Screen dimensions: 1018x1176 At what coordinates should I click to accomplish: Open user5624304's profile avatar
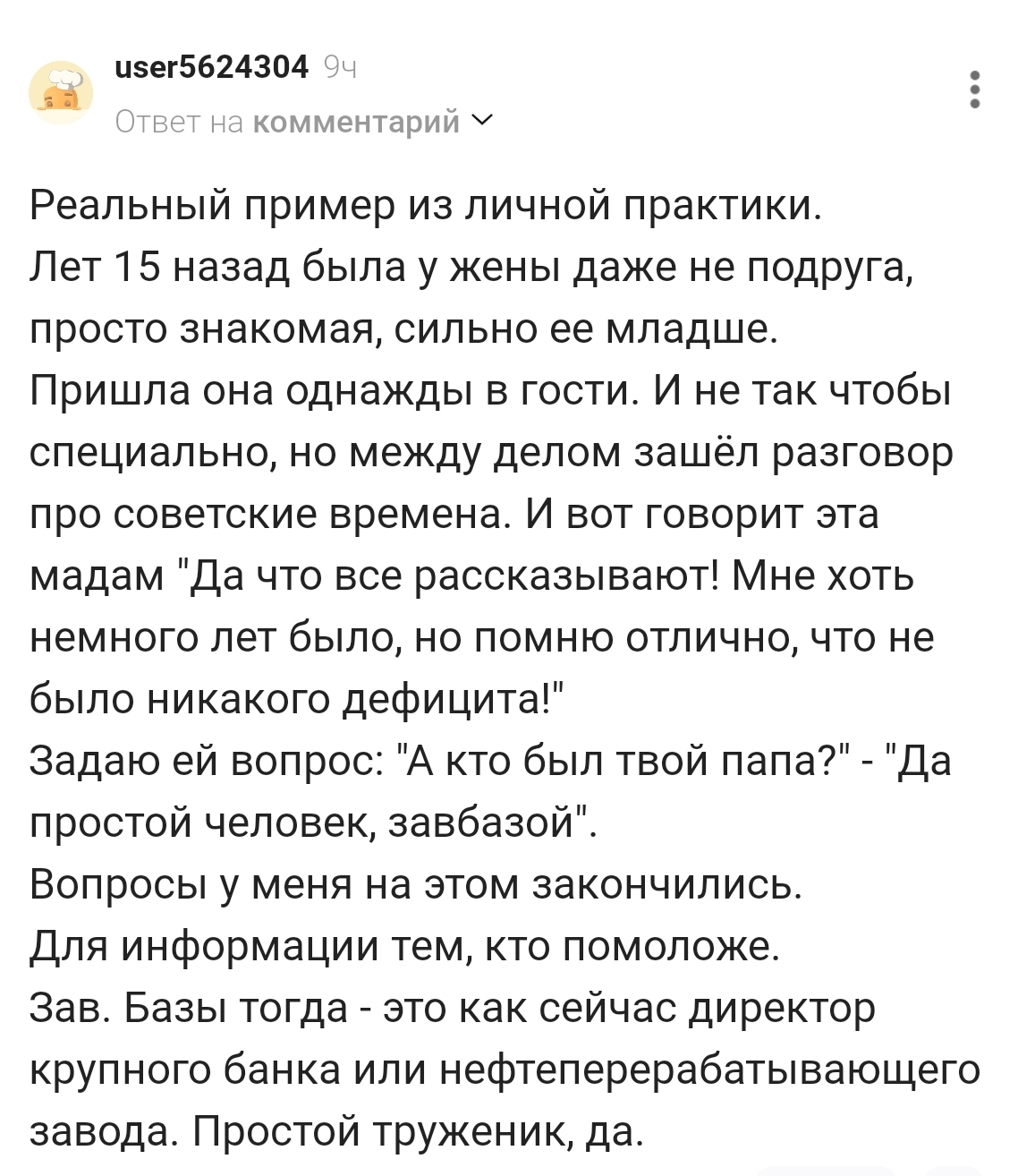coord(62,92)
